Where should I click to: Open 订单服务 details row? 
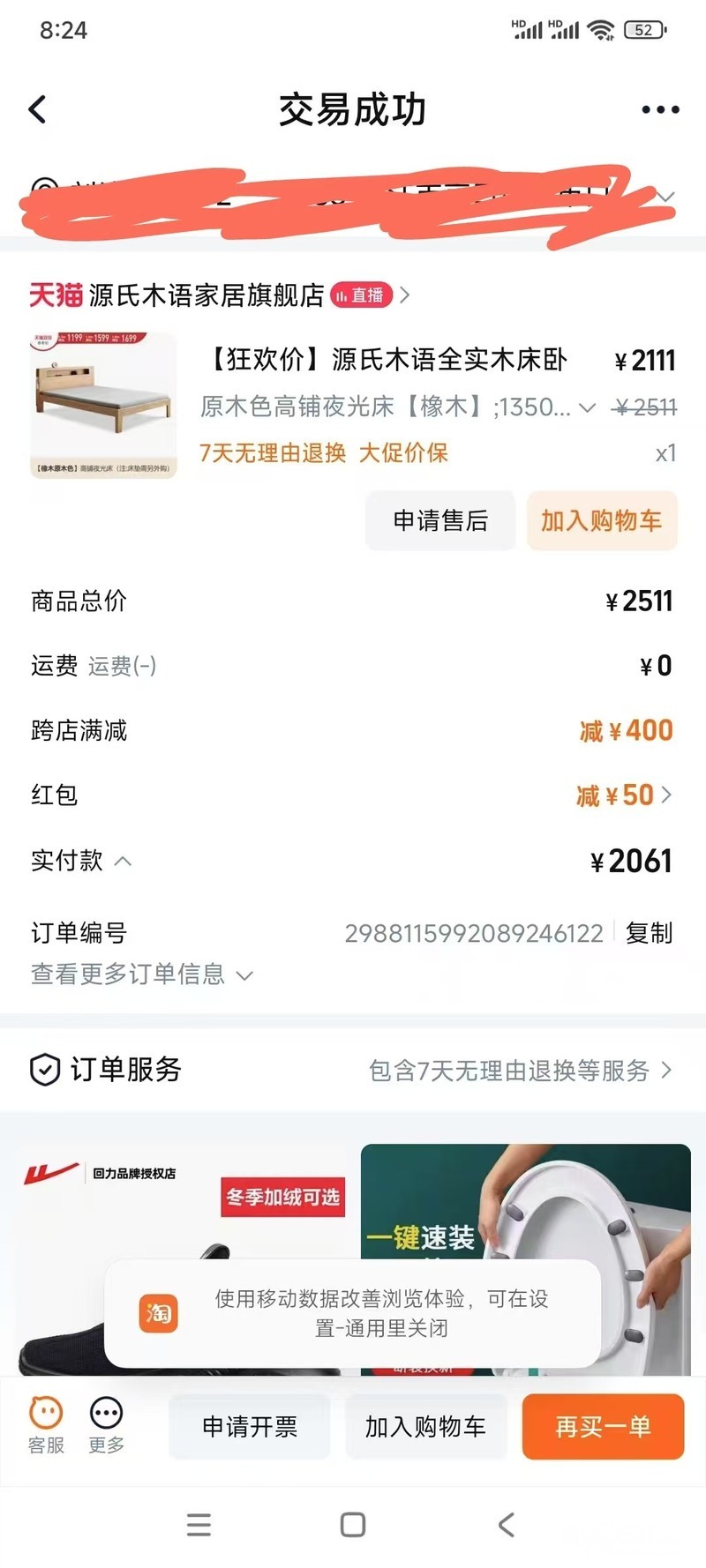click(353, 1070)
